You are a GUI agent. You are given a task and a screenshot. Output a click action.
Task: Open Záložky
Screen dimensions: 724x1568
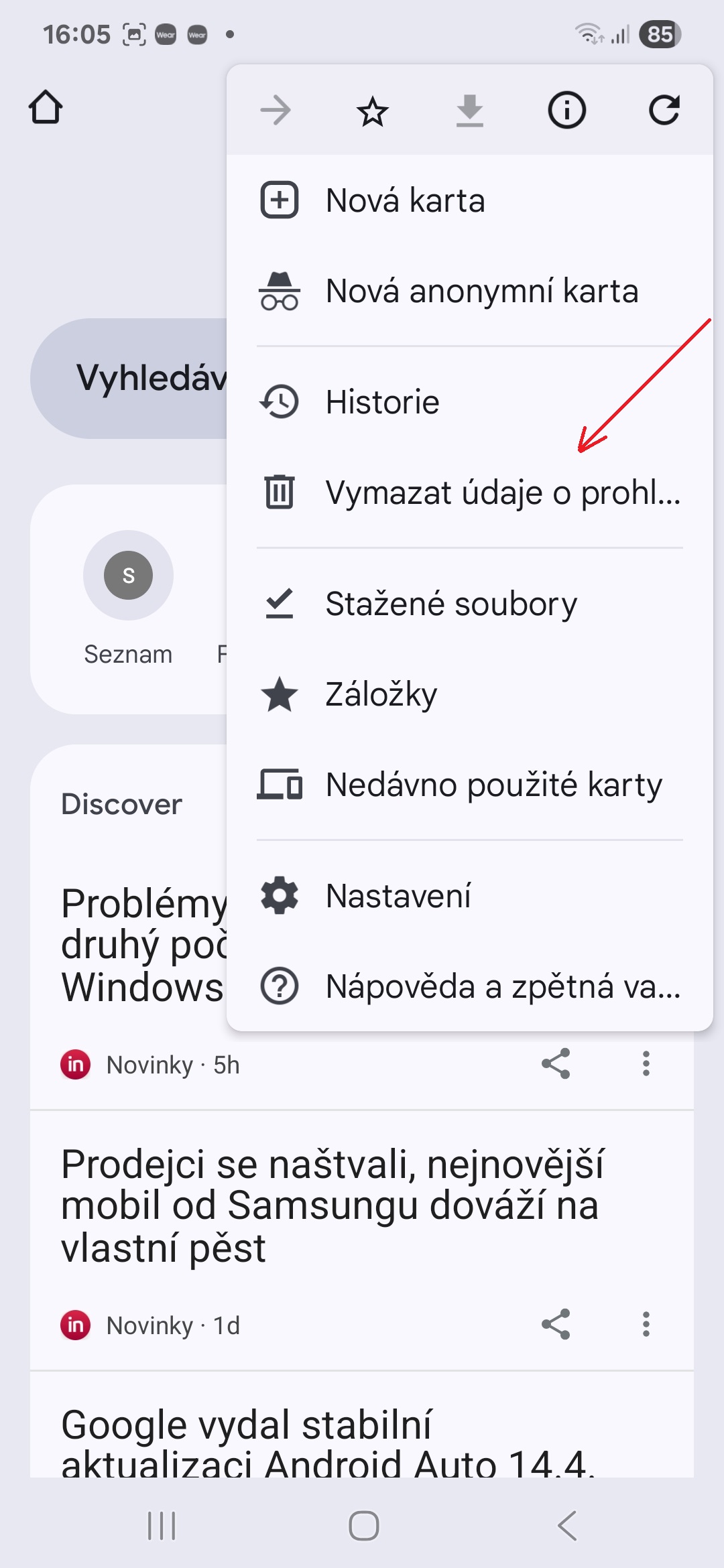click(x=469, y=694)
